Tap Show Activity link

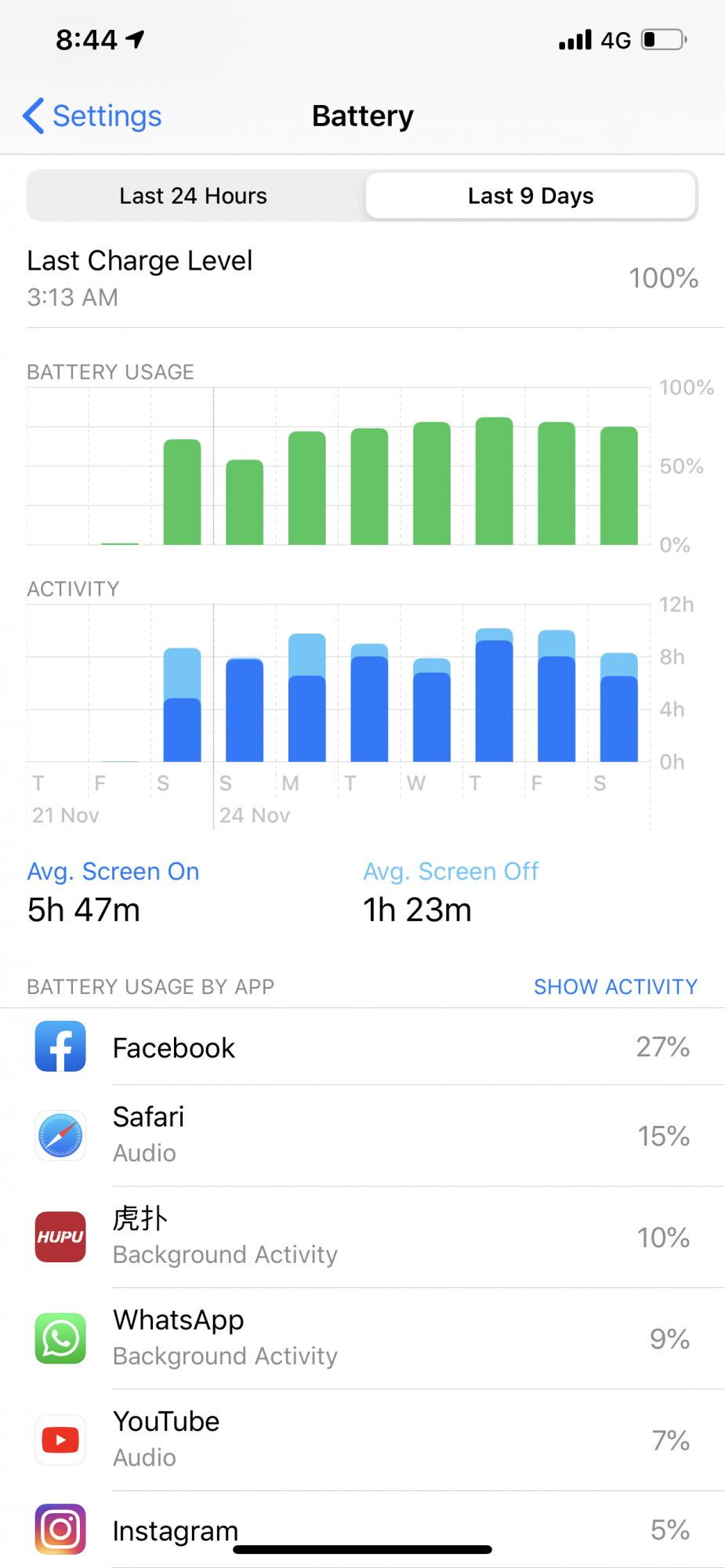click(615, 986)
